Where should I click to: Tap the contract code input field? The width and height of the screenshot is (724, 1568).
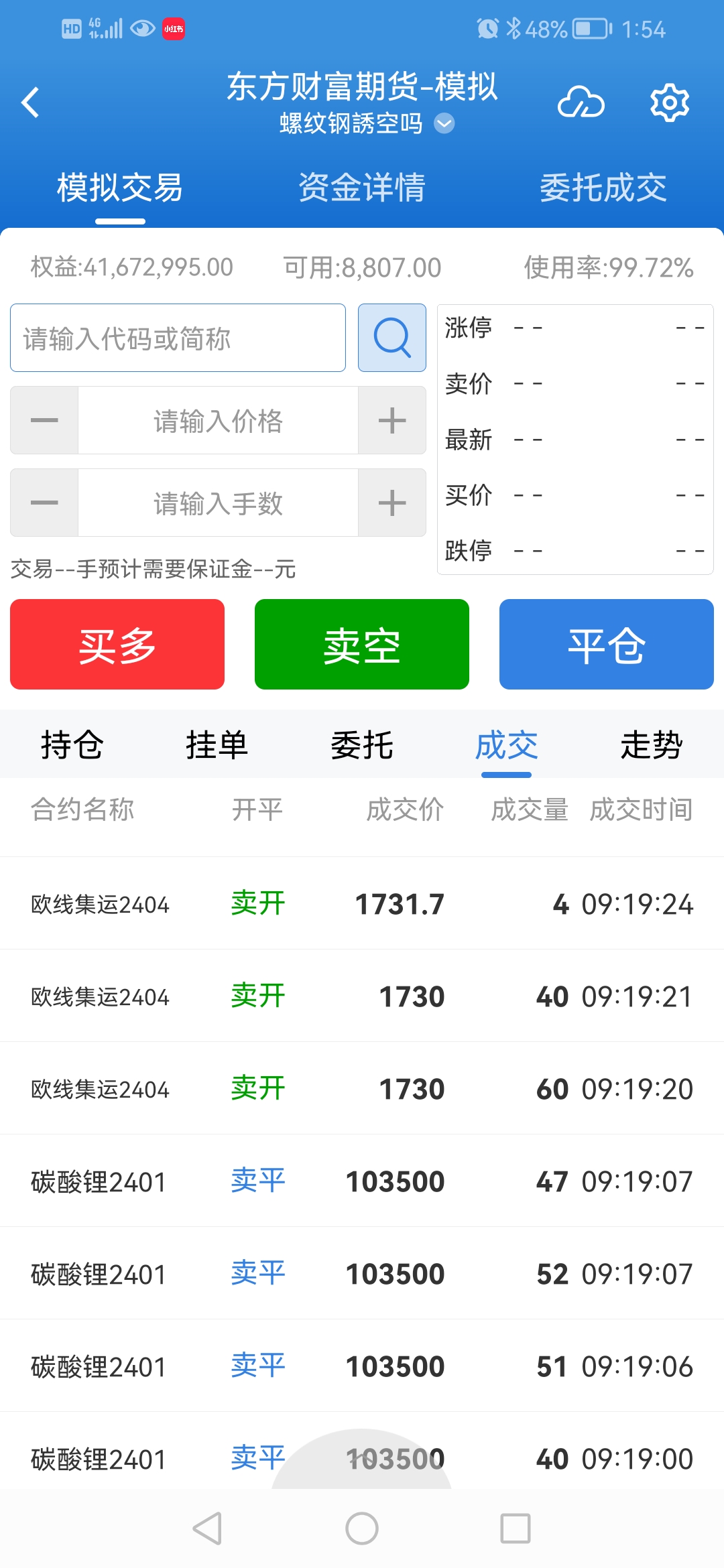pyautogui.click(x=178, y=338)
